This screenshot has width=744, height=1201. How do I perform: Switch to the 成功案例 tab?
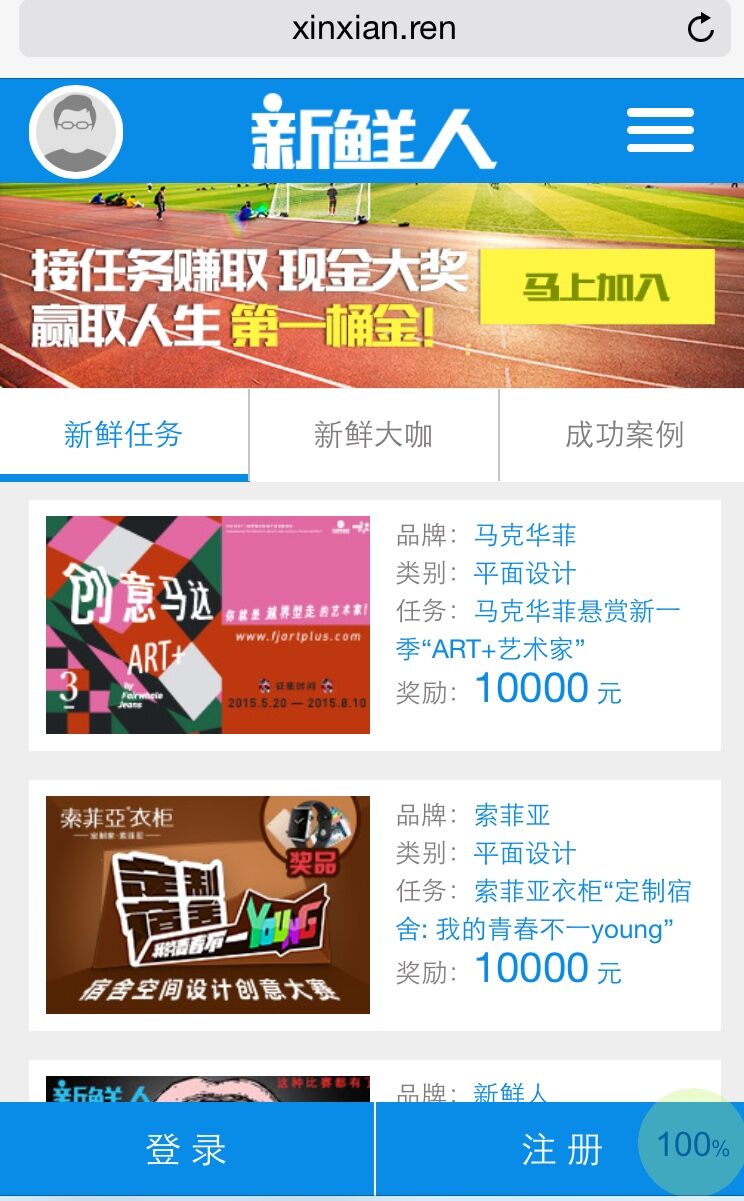(x=624, y=435)
